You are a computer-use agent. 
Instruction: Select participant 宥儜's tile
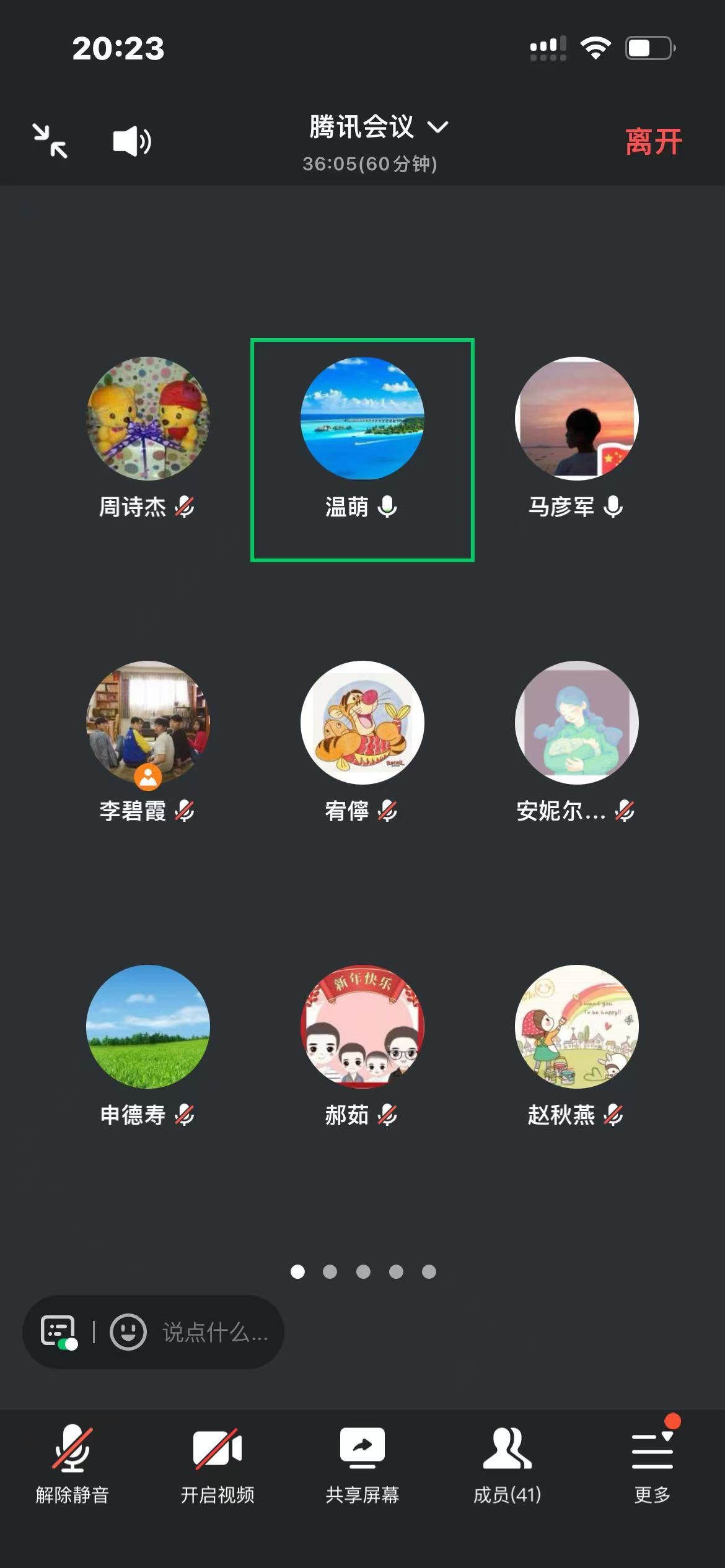pos(362,723)
